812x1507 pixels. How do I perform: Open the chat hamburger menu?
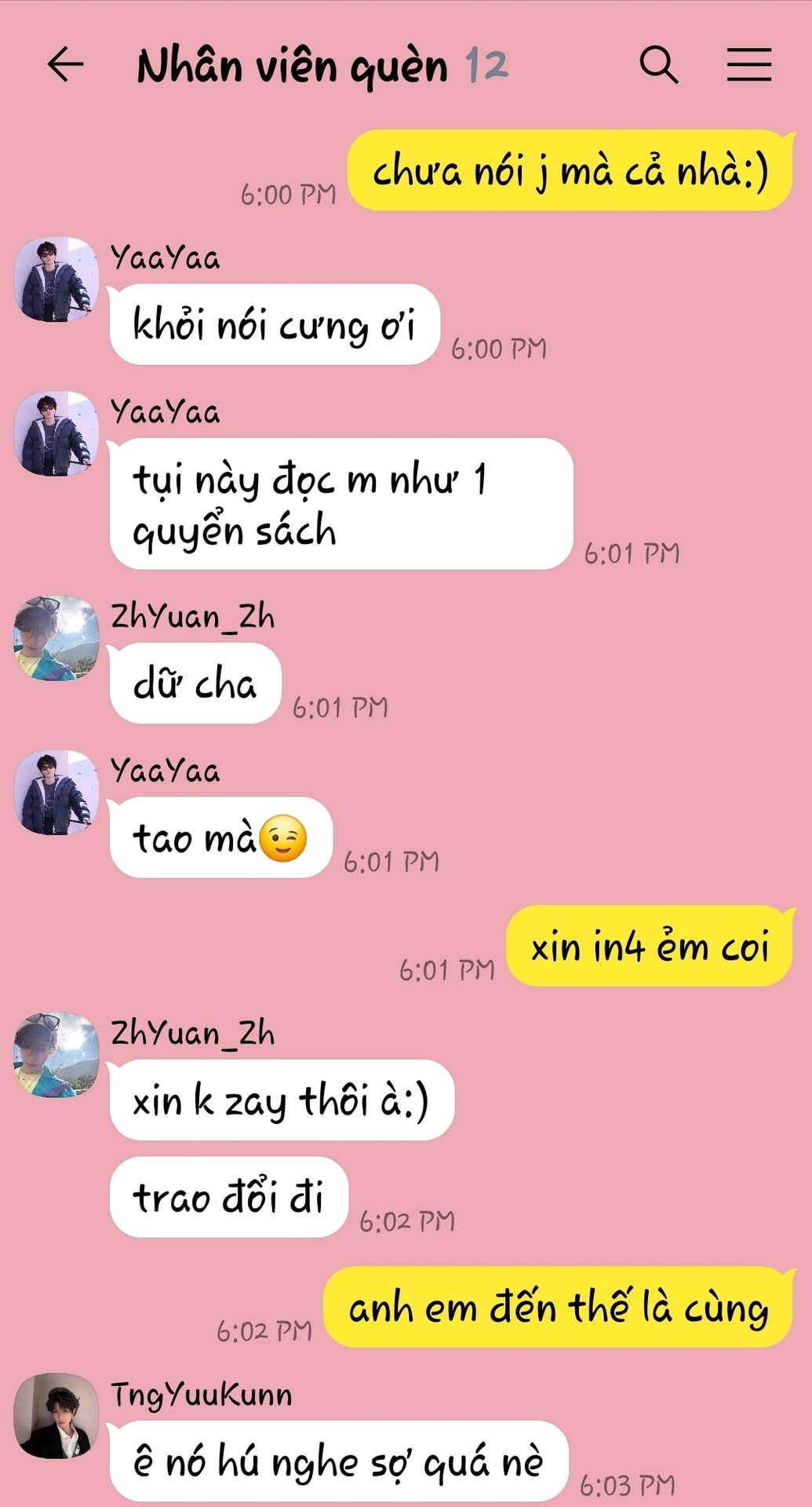748,64
